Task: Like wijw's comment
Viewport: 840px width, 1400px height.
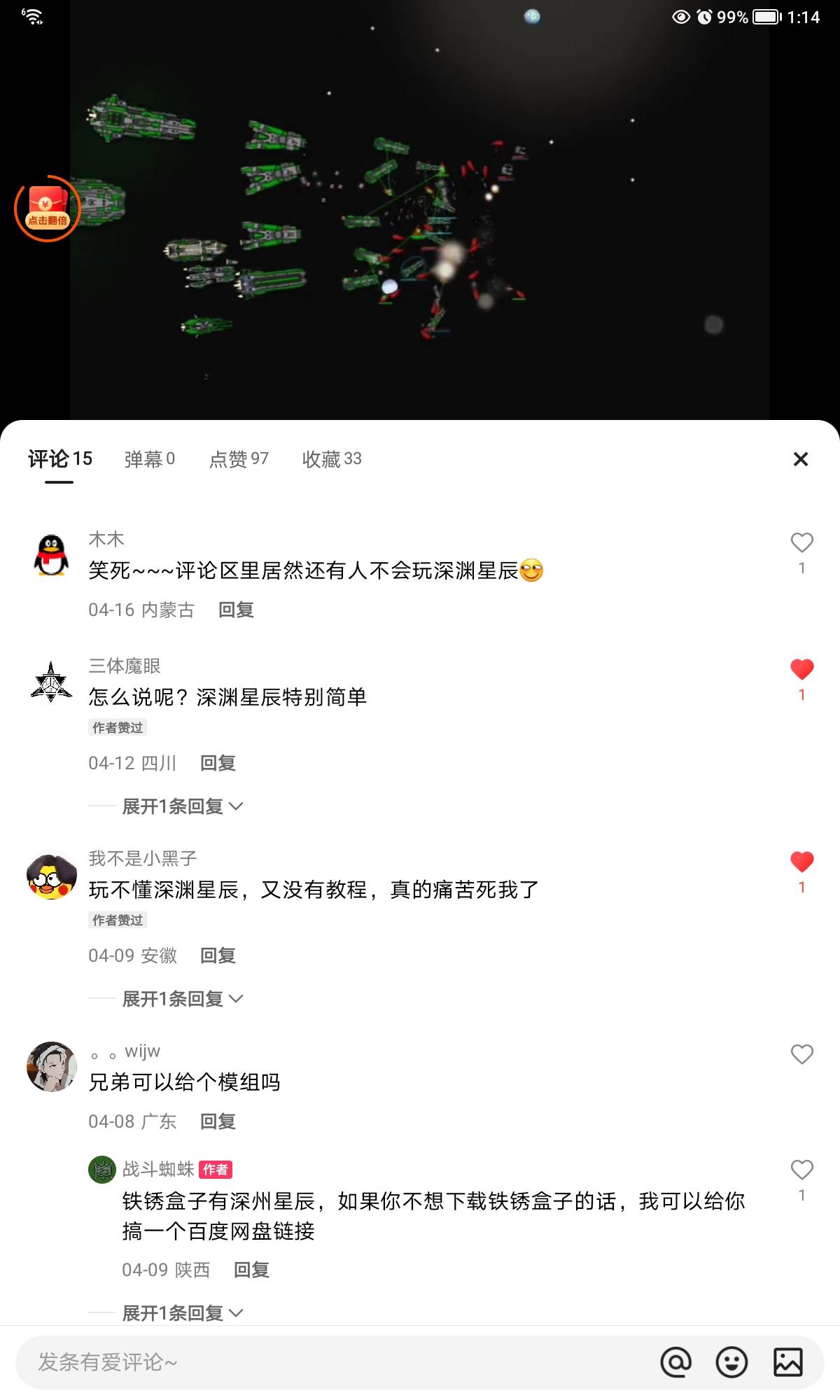Action: 801,1054
